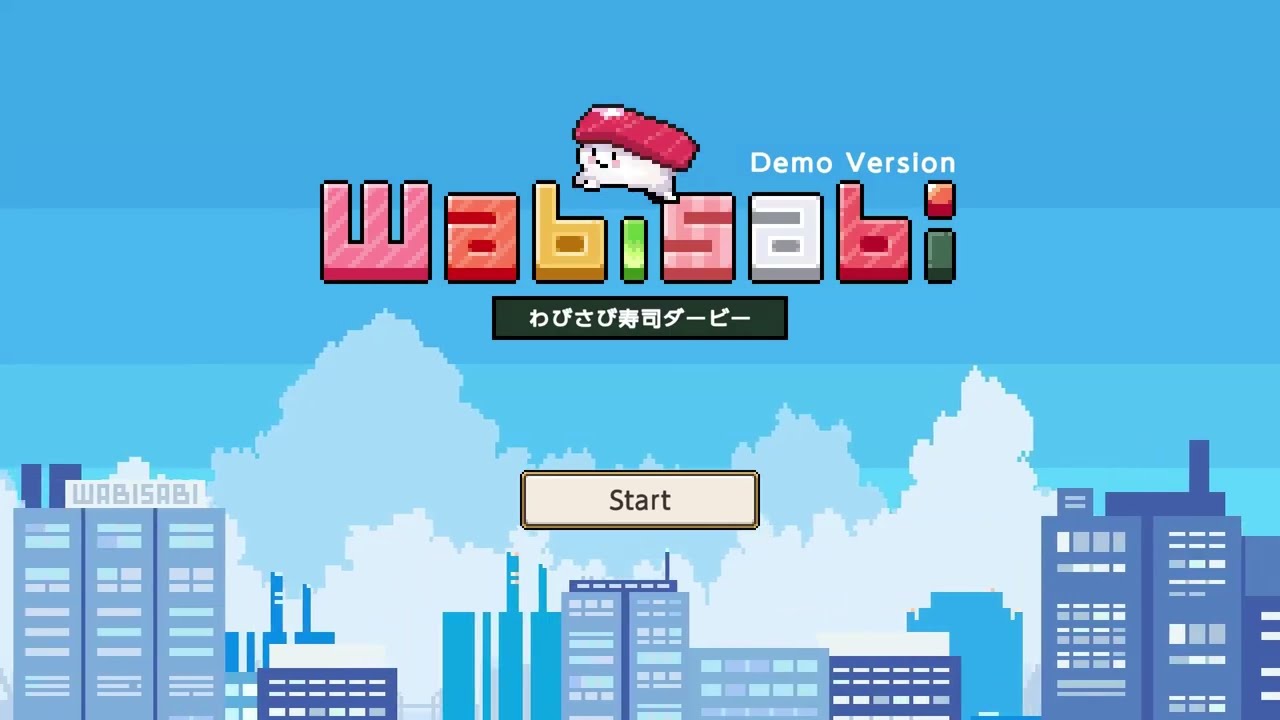Tap the Start button

[x=640, y=500]
